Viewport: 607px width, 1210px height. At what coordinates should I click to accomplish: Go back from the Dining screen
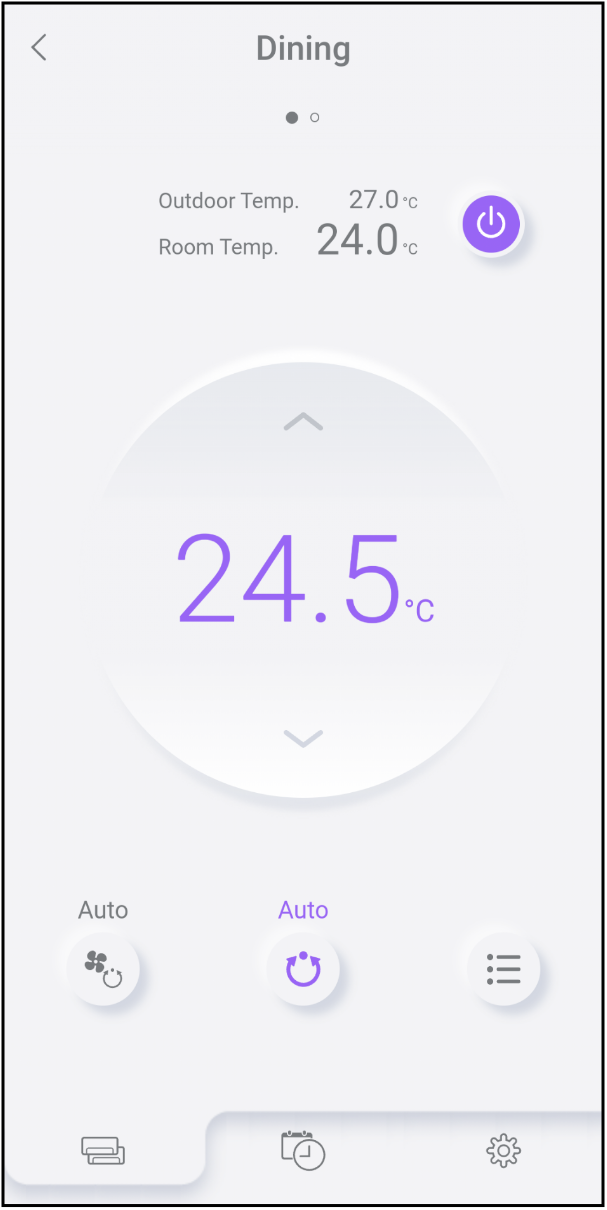point(39,48)
